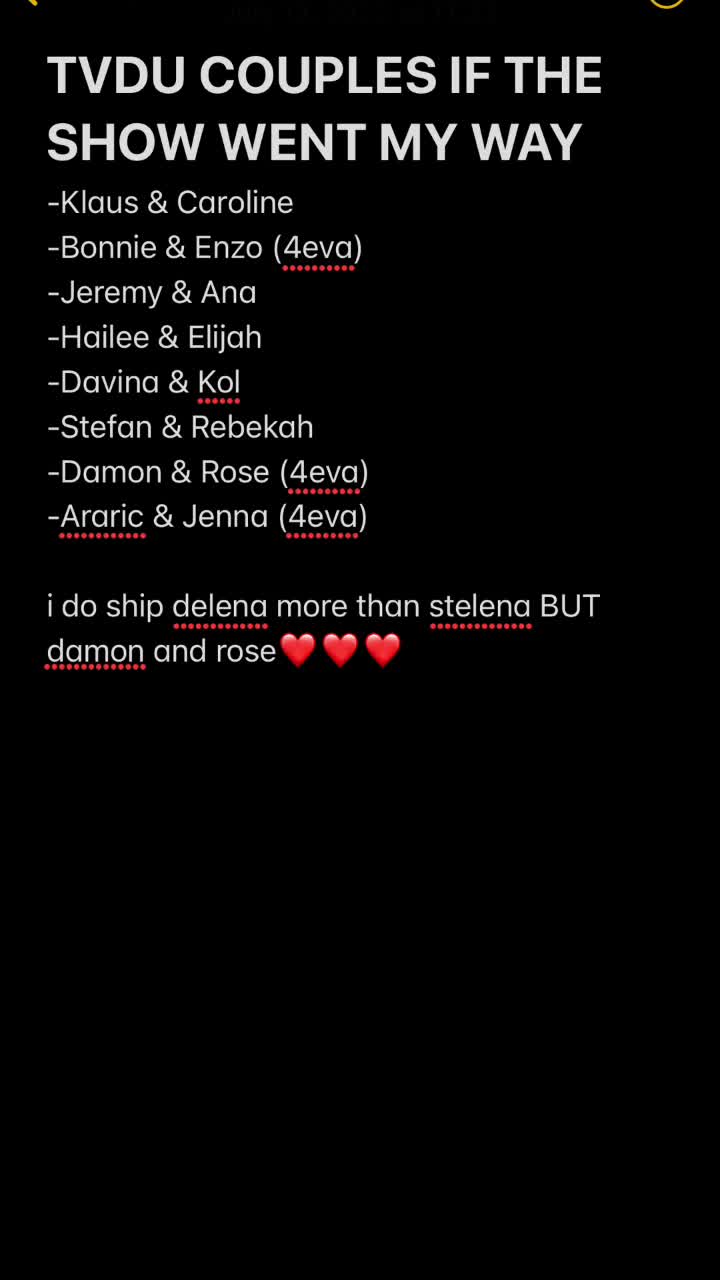Go back to the notes list
The image size is (720, 1280).
[30, 3]
